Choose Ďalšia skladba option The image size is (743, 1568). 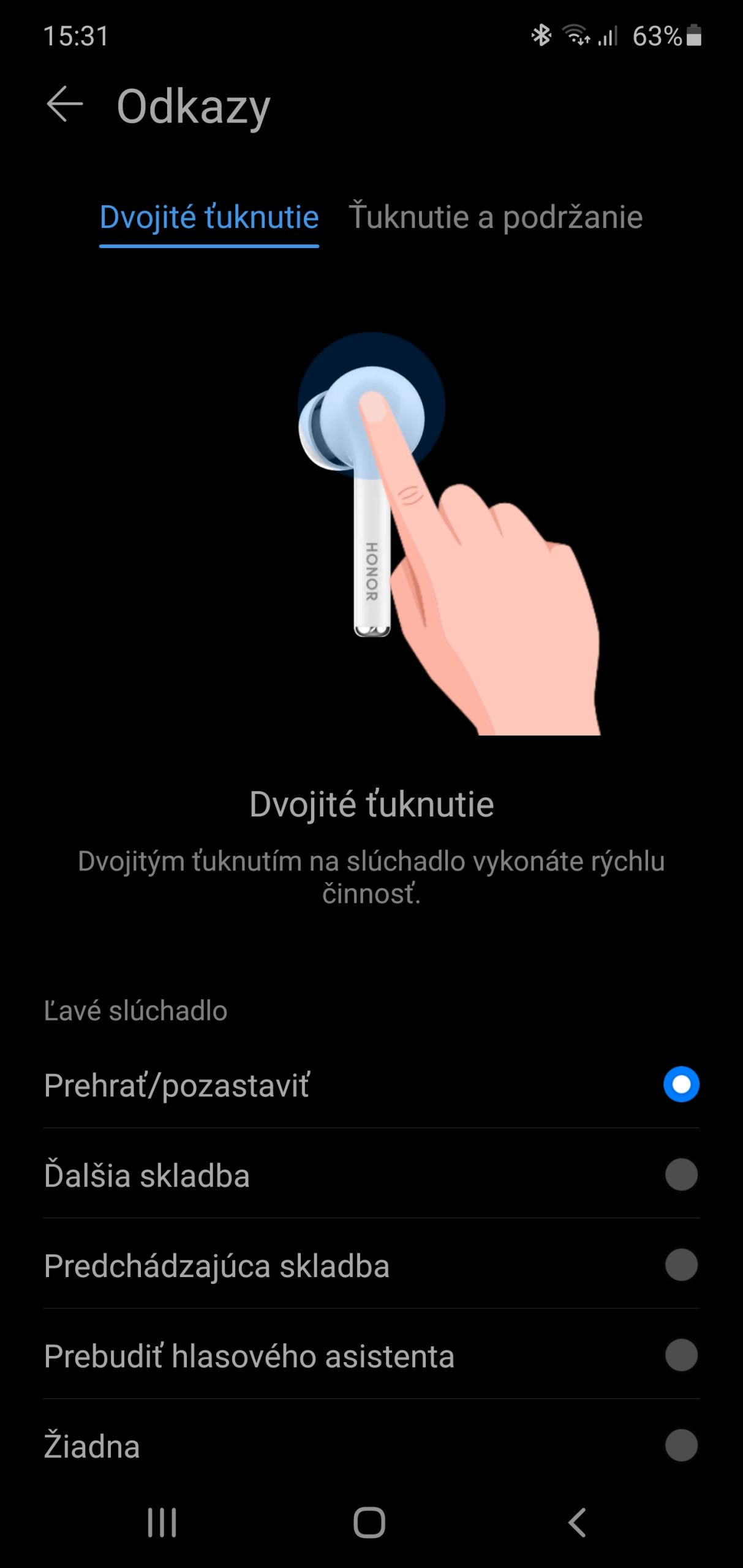click(x=681, y=1175)
